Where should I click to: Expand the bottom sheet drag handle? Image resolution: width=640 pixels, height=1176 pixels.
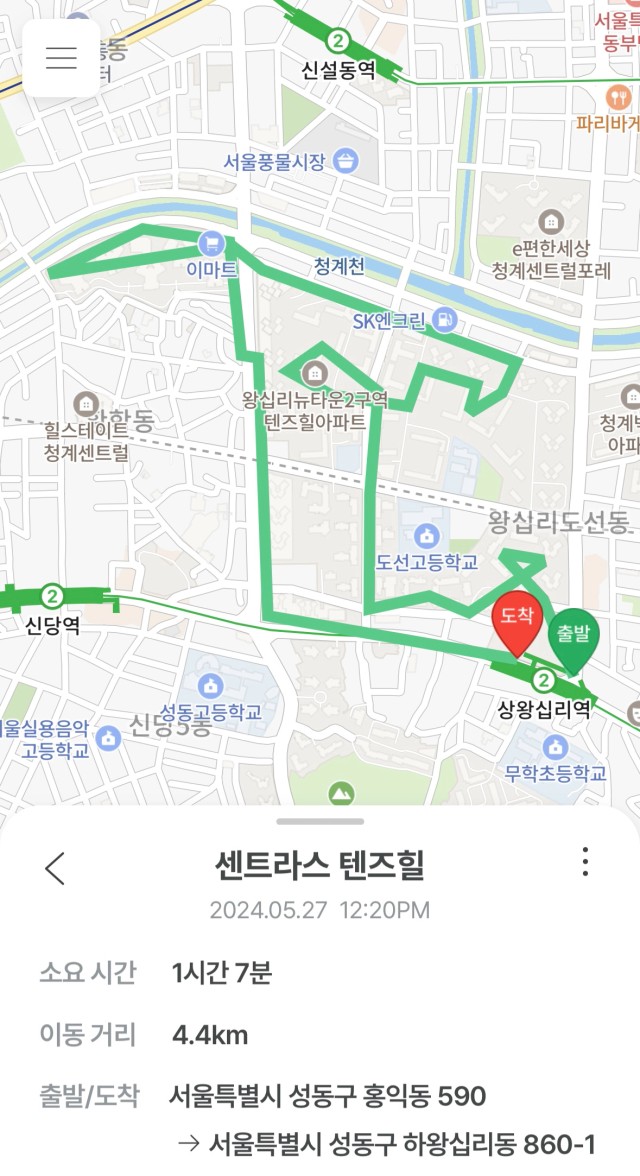point(320,821)
